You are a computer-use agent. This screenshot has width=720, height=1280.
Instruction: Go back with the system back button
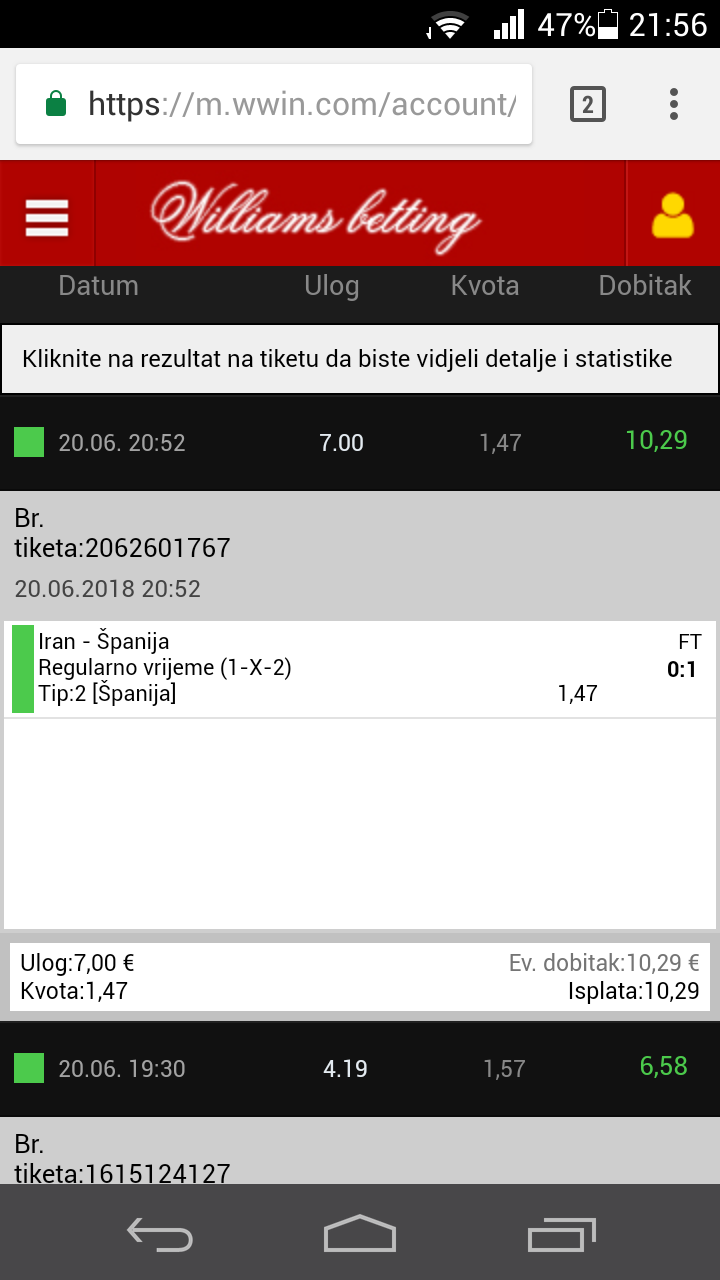click(160, 1234)
